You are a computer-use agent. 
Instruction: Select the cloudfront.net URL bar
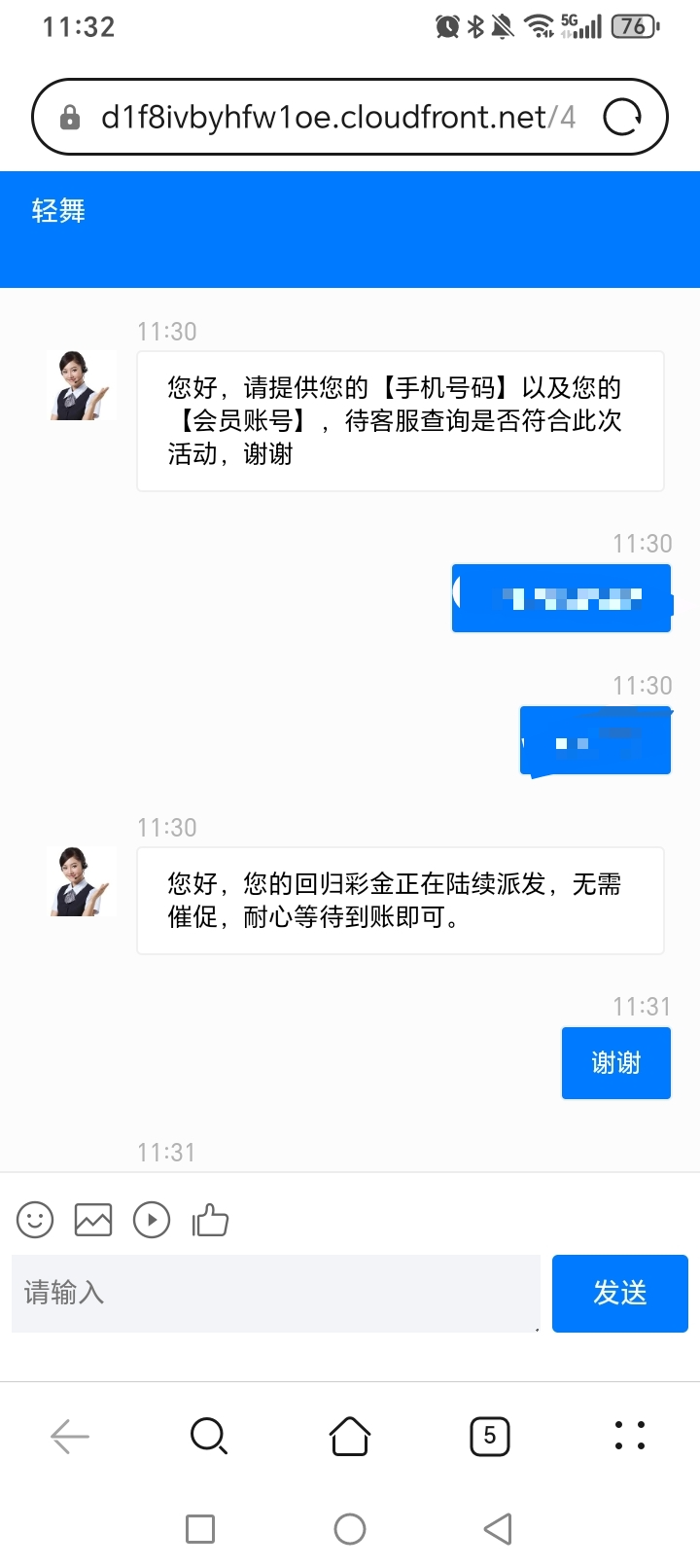tap(331, 118)
